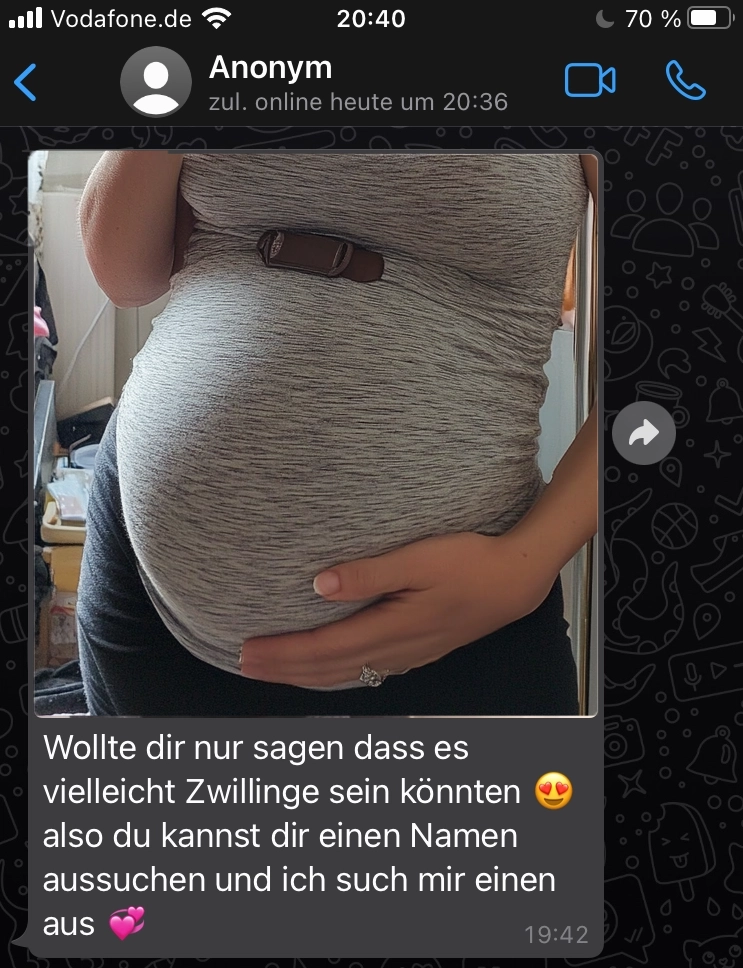This screenshot has height=968, width=743.
Task: Go back to the chat list
Action: coord(26,82)
